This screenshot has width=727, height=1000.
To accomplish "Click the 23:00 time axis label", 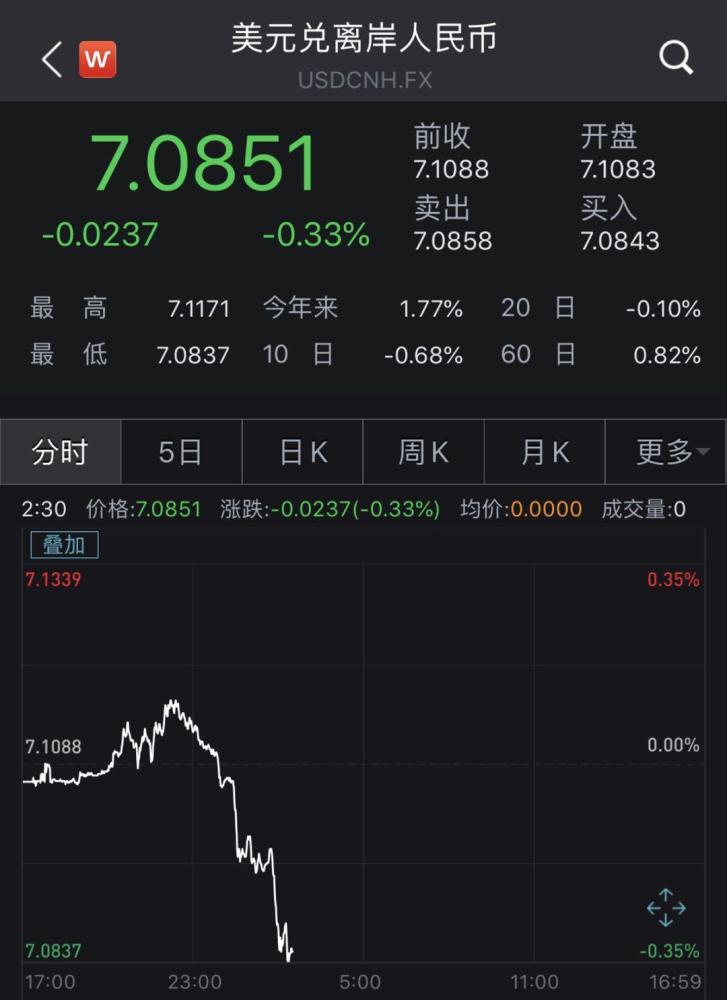I will click(195, 982).
